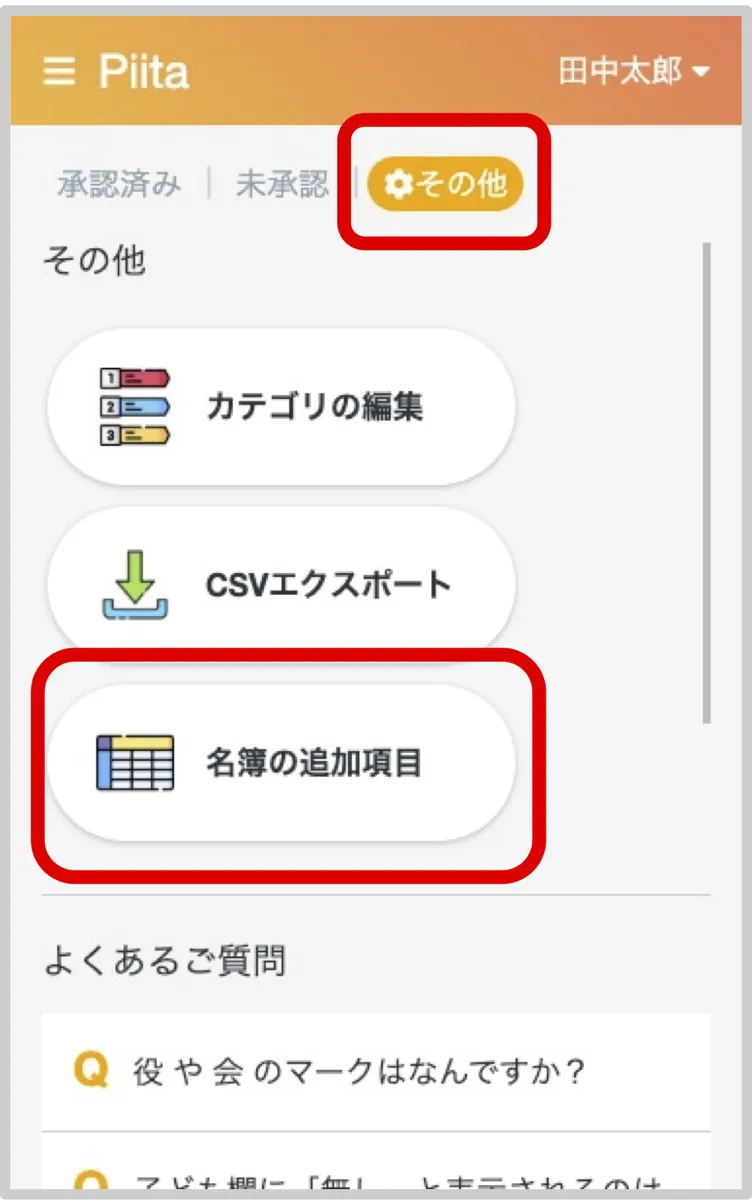This screenshot has height=1200, width=752.
Task: Switch to the 承認済み tab
Action: coord(120,184)
